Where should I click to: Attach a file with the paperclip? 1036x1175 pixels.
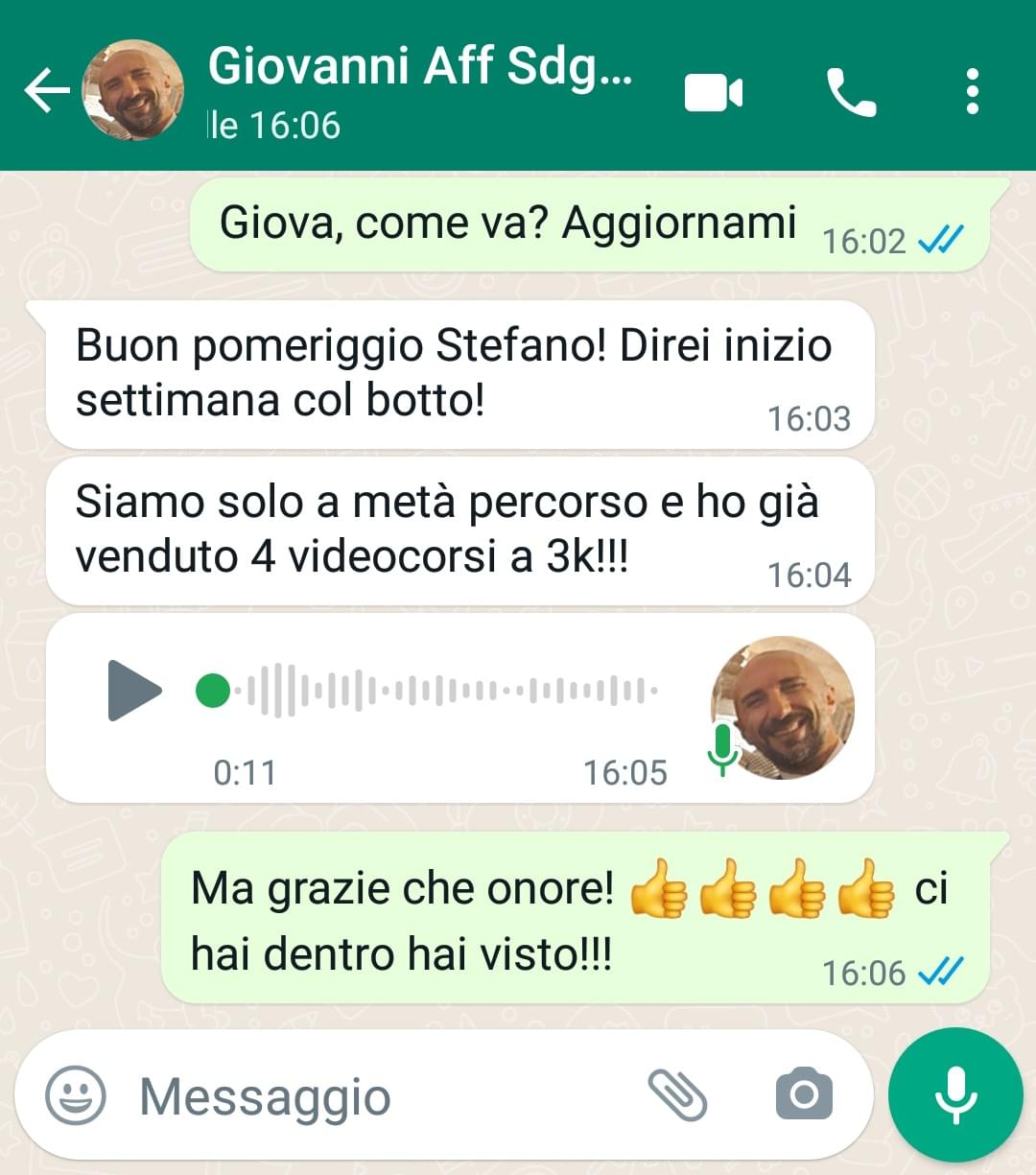[677, 1095]
